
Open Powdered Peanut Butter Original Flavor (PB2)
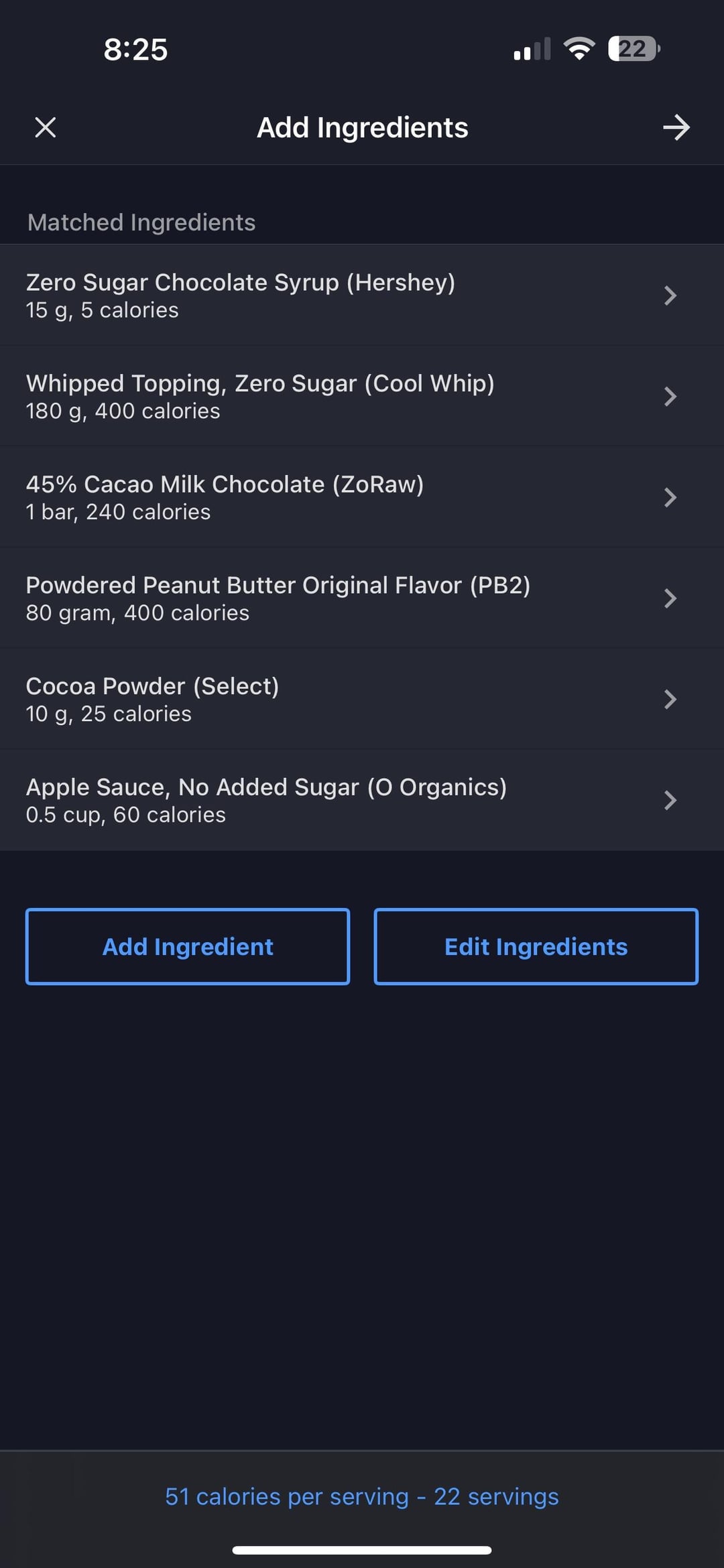coord(362,598)
